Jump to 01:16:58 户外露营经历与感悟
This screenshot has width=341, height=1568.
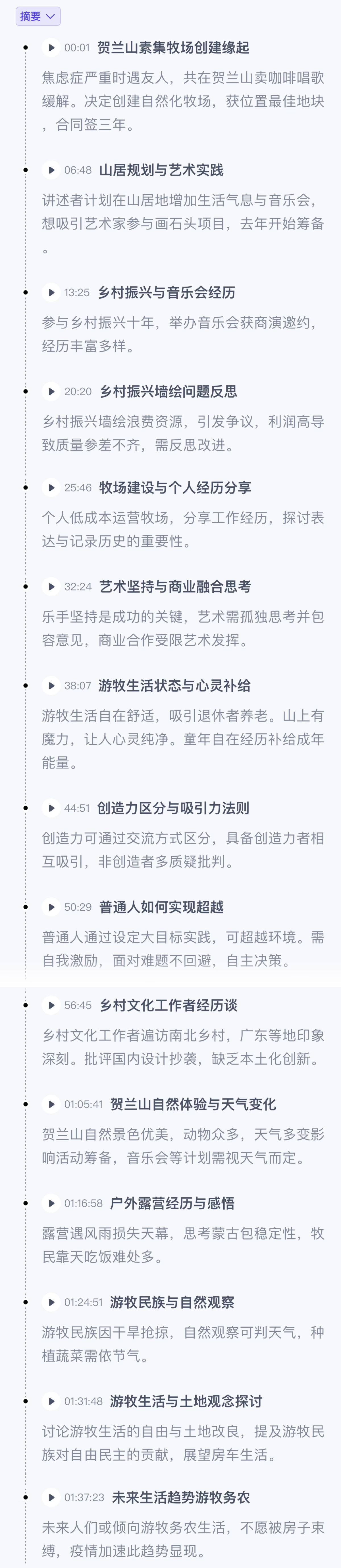(x=51, y=1203)
